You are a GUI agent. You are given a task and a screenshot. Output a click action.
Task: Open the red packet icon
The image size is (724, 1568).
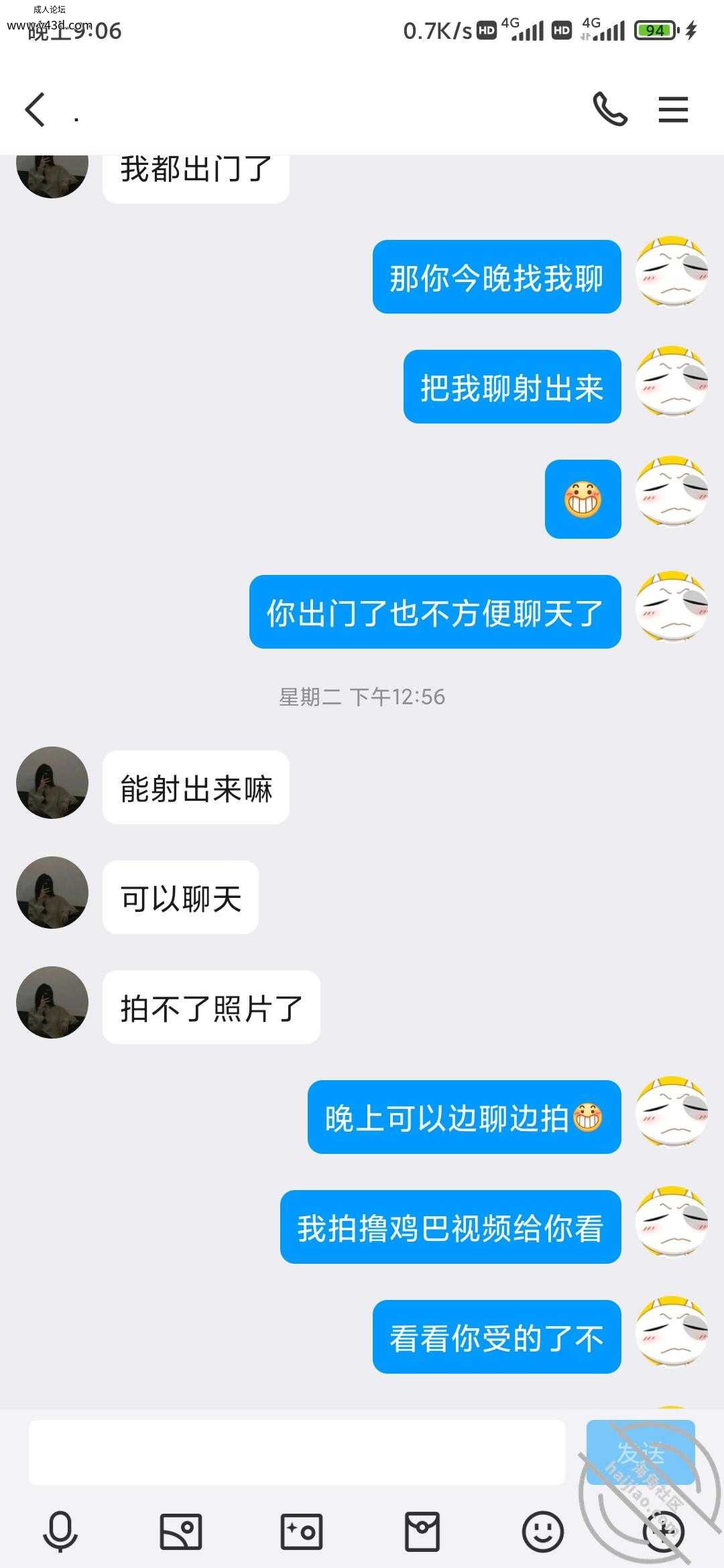(422, 1532)
